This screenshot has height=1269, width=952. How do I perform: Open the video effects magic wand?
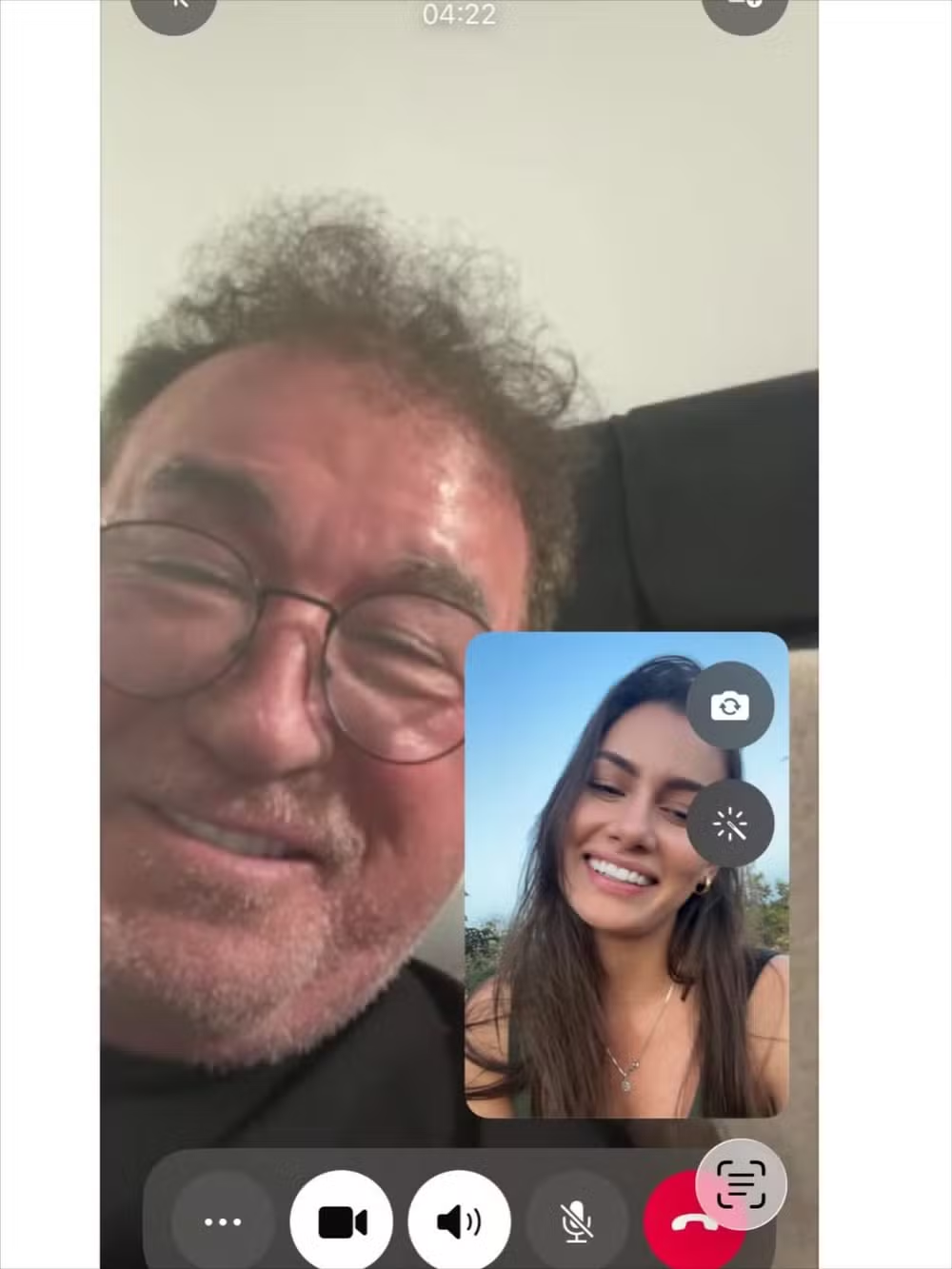(729, 823)
